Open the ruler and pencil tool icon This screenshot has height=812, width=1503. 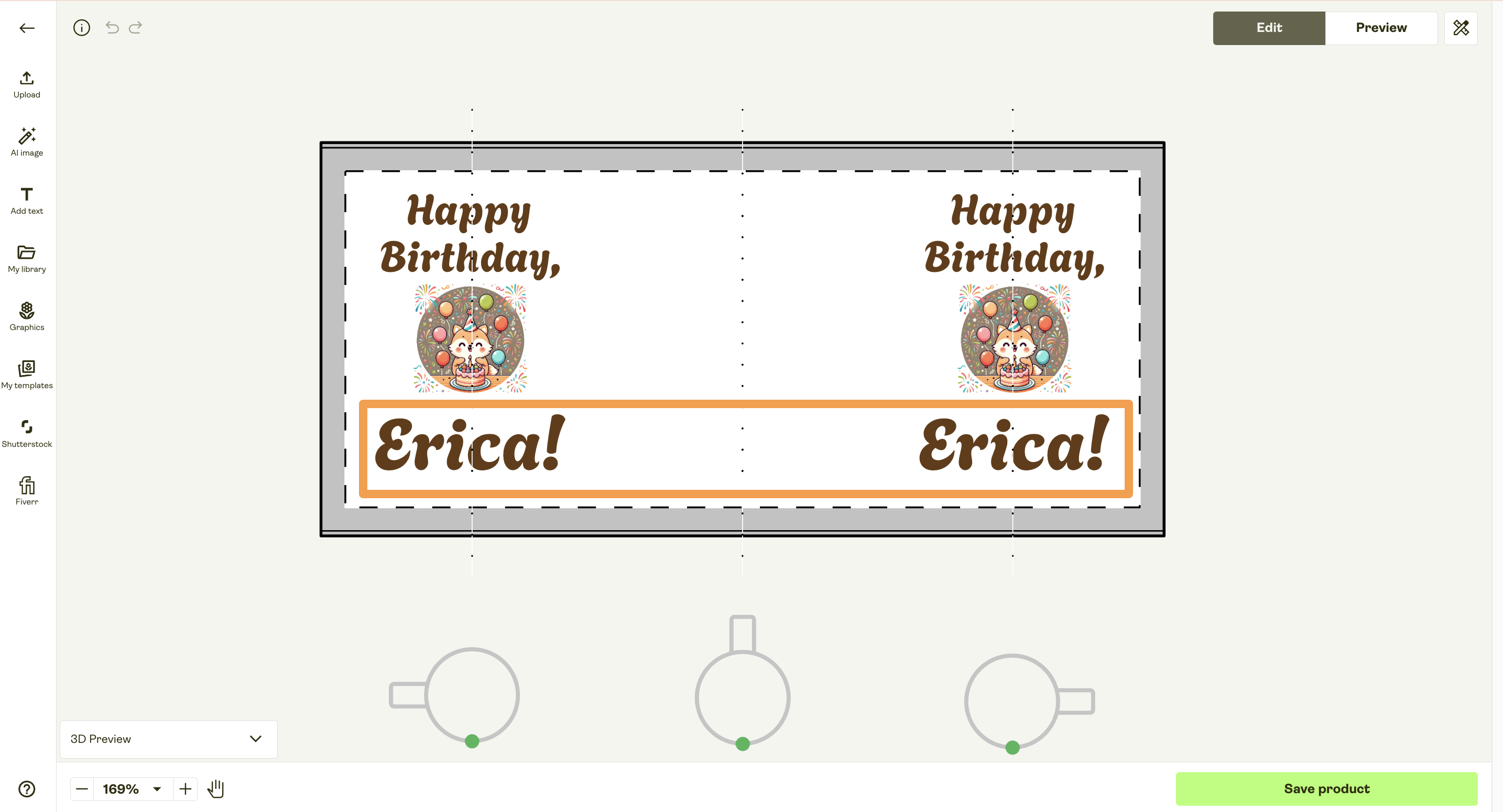click(x=1461, y=28)
